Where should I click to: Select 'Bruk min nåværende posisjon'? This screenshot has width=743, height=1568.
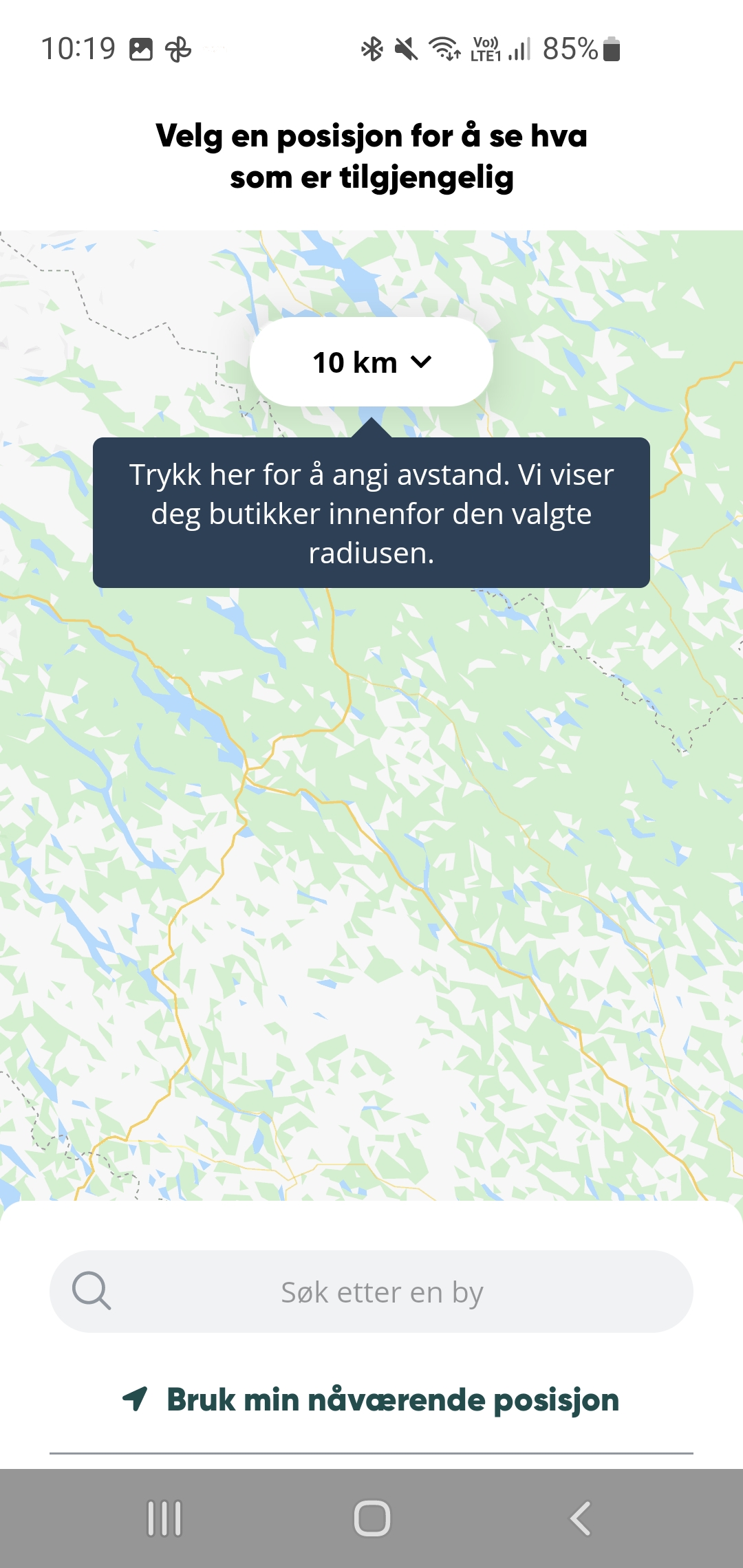point(371,1400)
